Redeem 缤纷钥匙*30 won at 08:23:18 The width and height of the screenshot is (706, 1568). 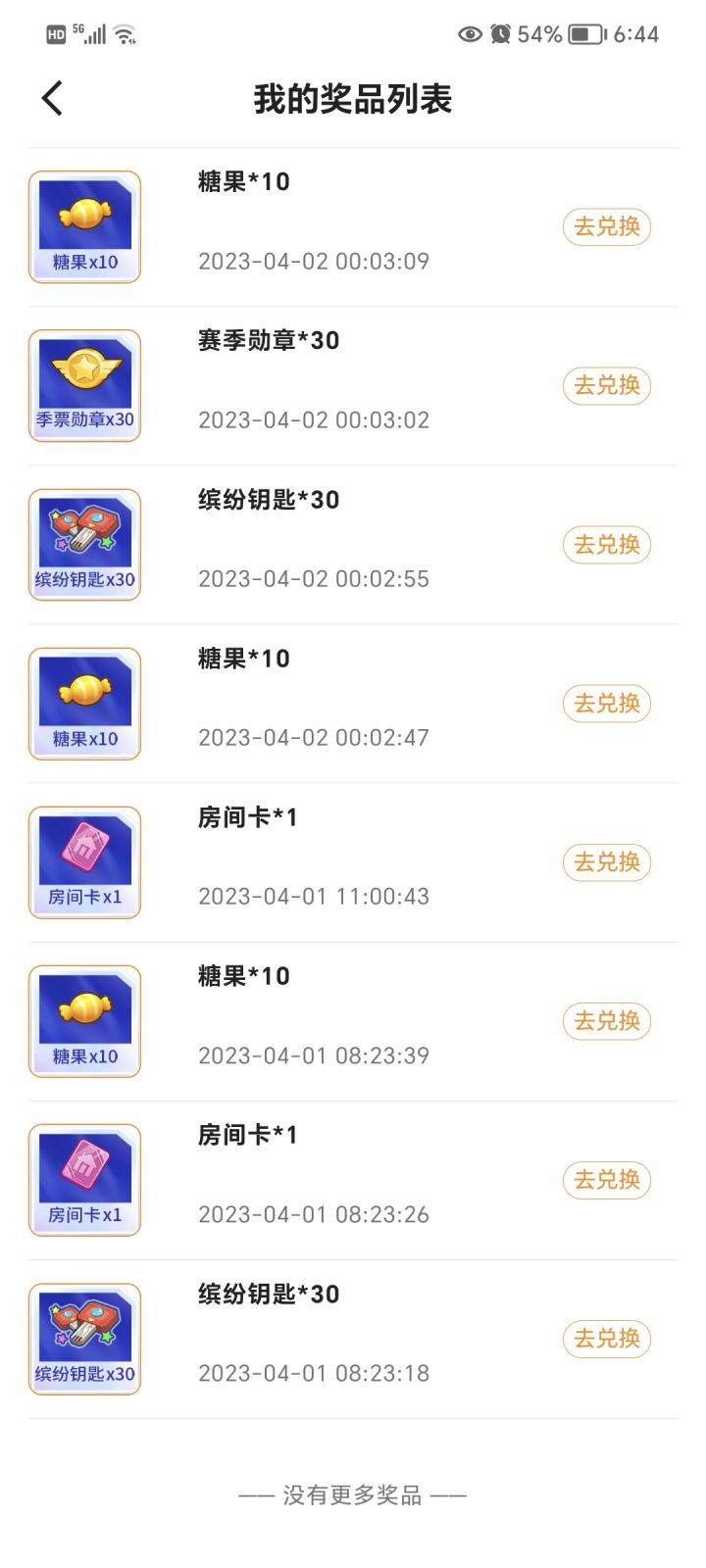[606, 1339]
